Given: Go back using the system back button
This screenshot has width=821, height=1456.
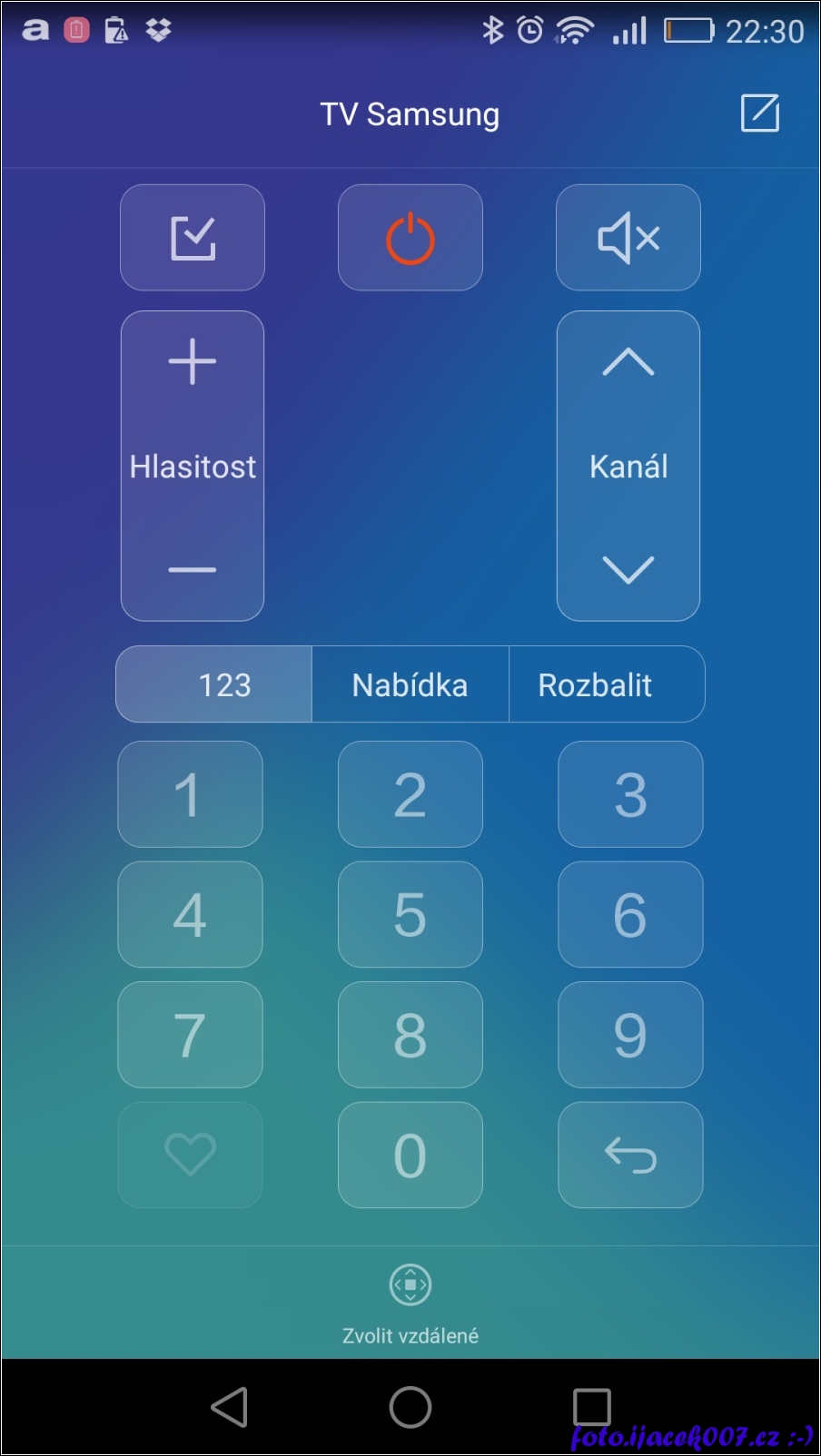Looking at the screenshot, I should (x=229, y=1408).
